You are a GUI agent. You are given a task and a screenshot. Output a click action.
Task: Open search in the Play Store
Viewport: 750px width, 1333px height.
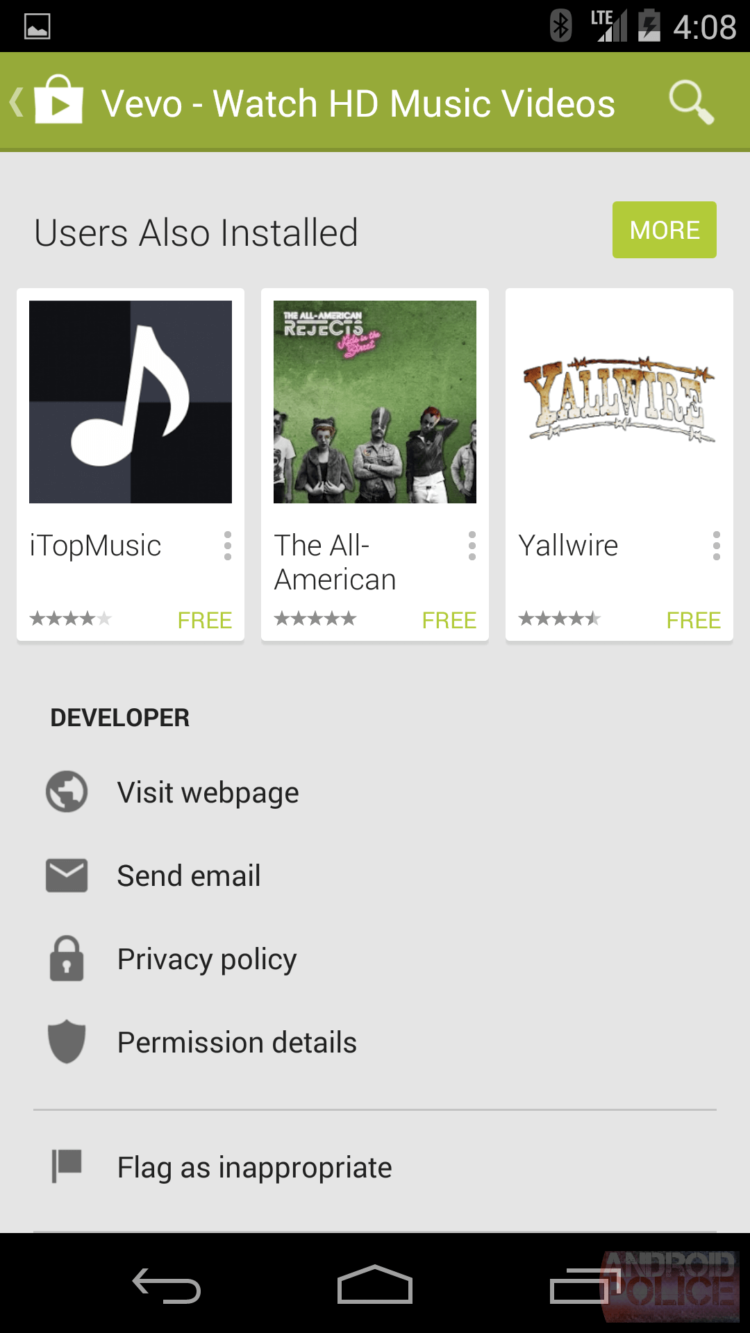690,102
